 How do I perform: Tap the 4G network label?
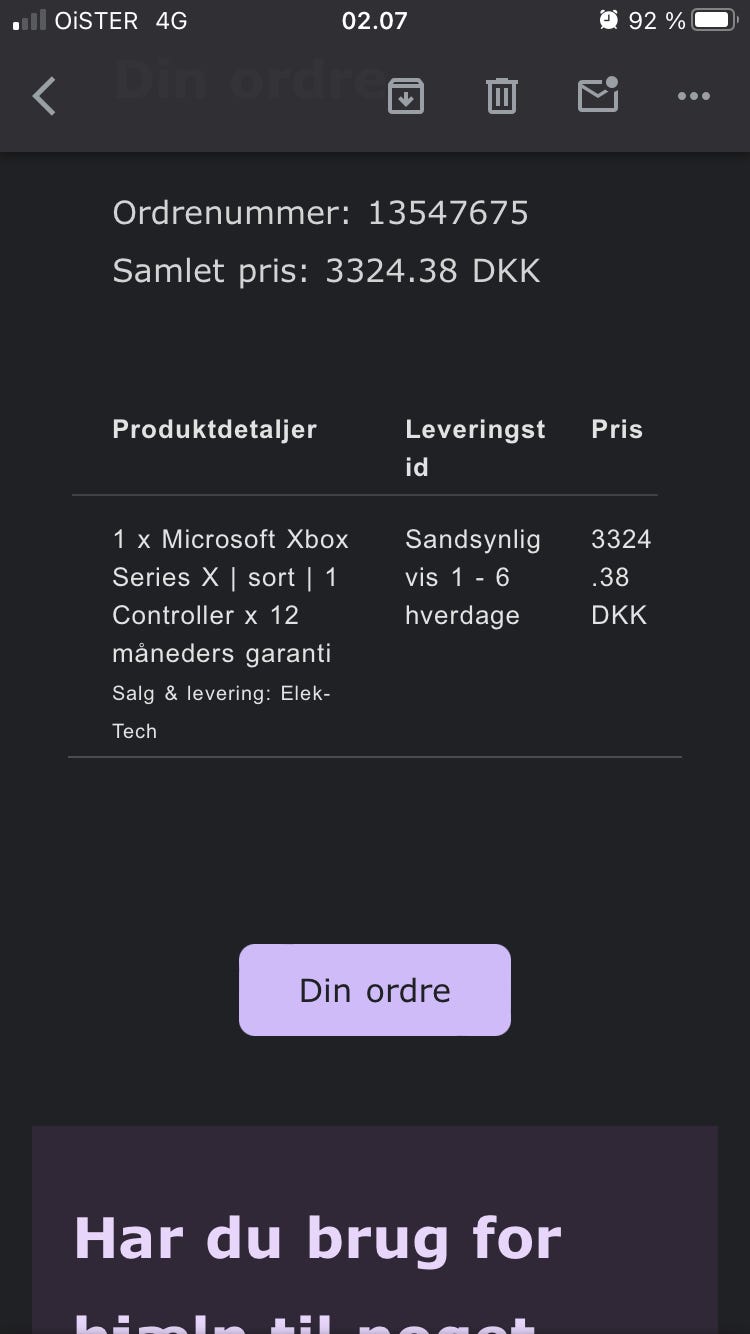coord(172,20)
